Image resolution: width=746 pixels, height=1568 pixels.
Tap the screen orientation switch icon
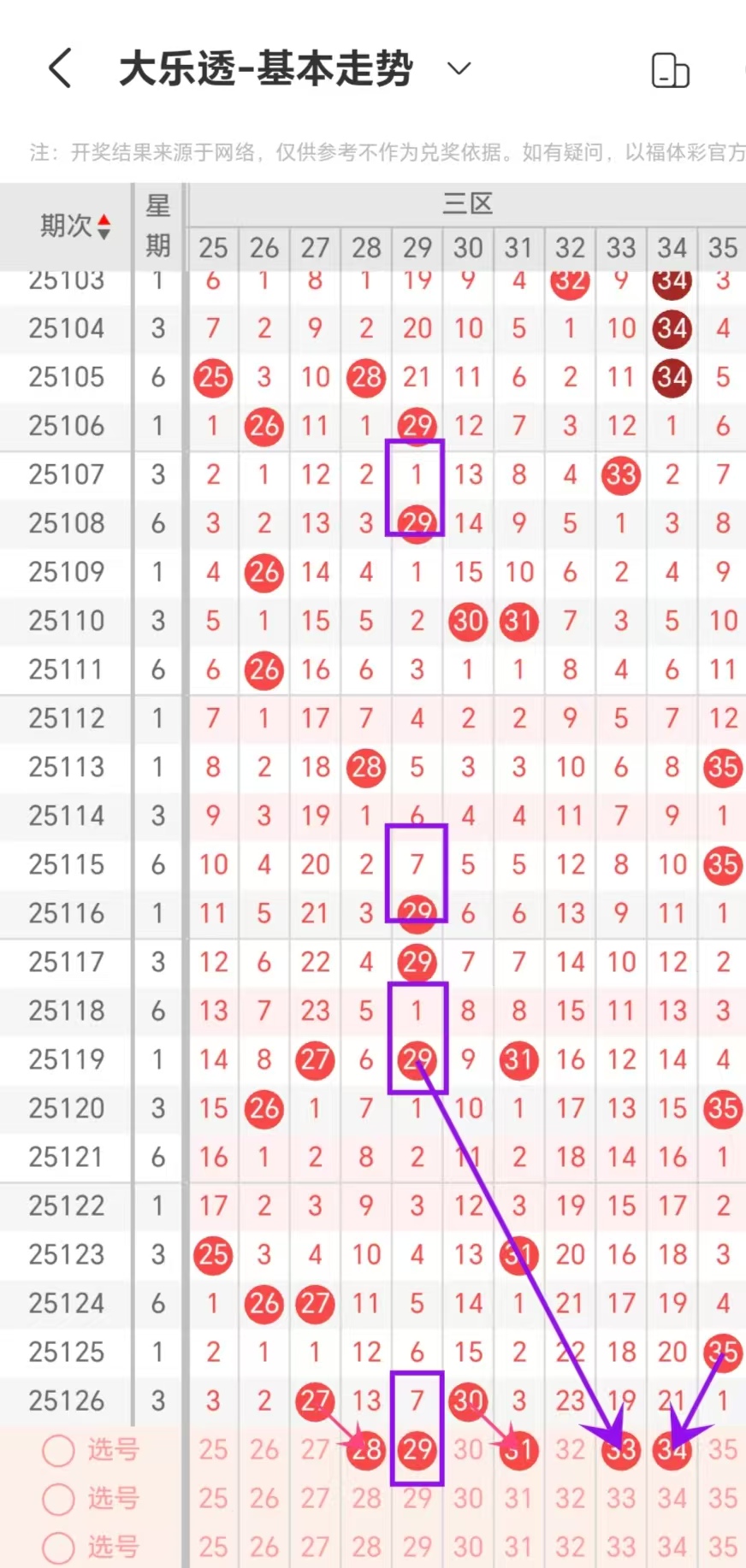(670, 70)
